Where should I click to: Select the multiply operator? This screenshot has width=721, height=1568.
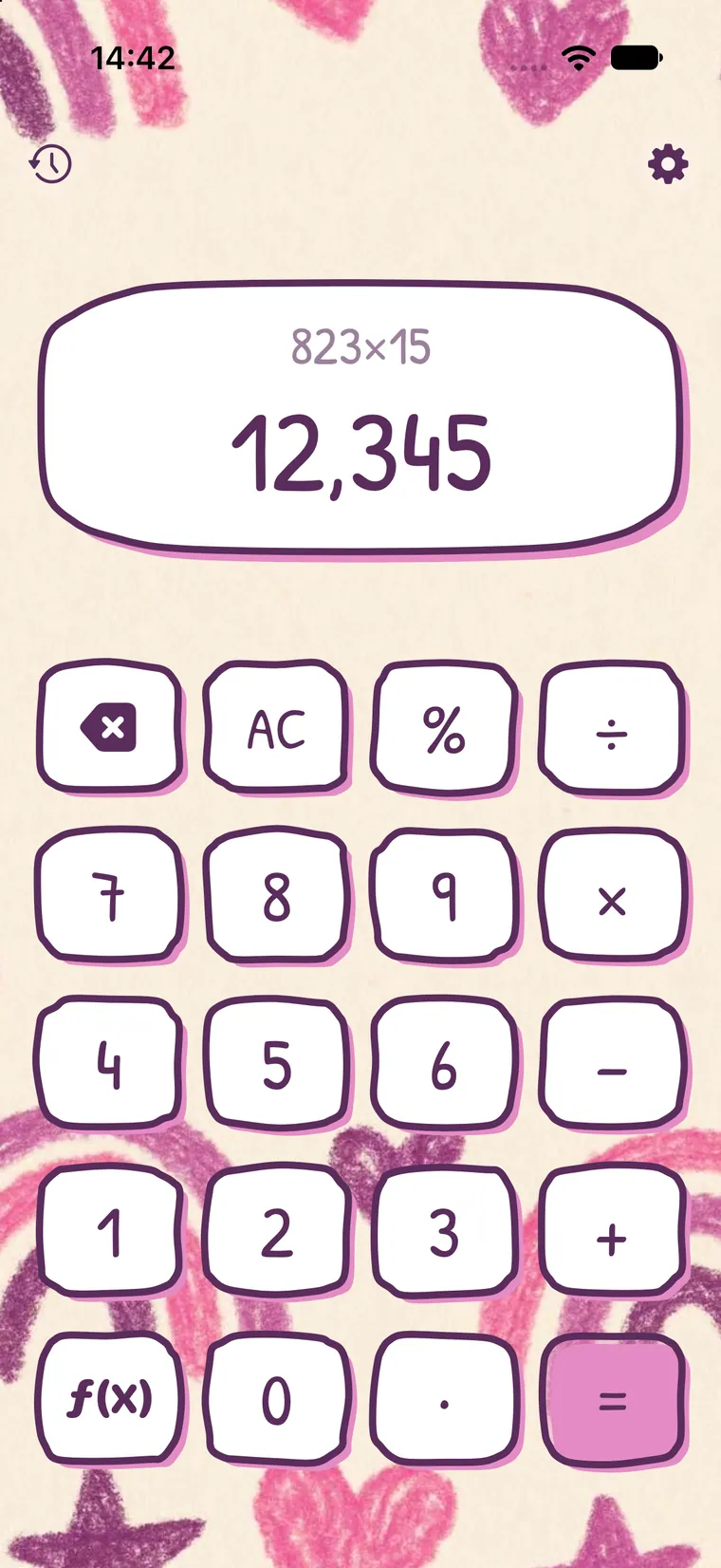612,897
